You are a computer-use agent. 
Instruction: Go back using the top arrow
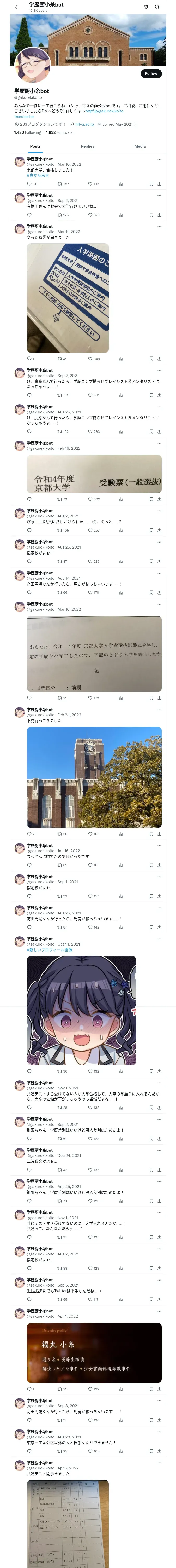pyautogui.click(x=17, y=7)
